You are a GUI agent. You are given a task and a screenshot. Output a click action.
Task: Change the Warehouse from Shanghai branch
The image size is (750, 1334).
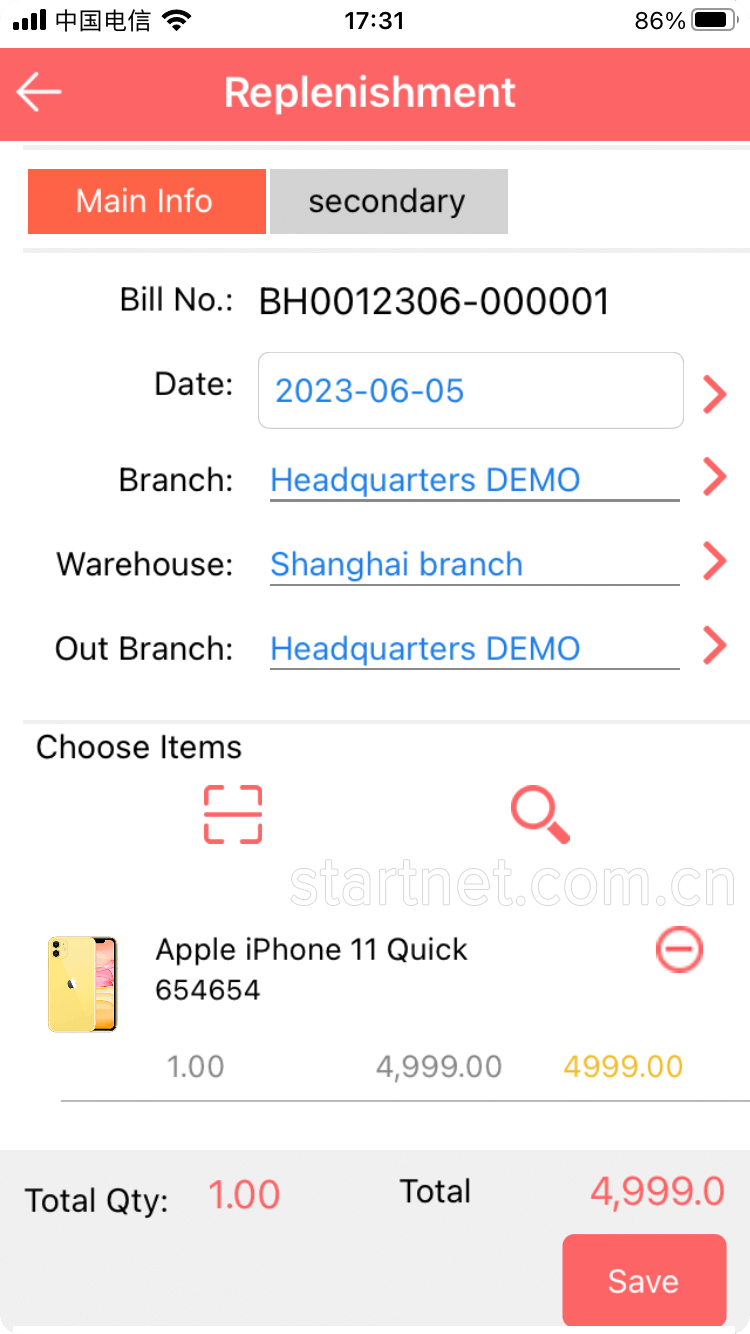pyautogui.click(x=475, y=564)
